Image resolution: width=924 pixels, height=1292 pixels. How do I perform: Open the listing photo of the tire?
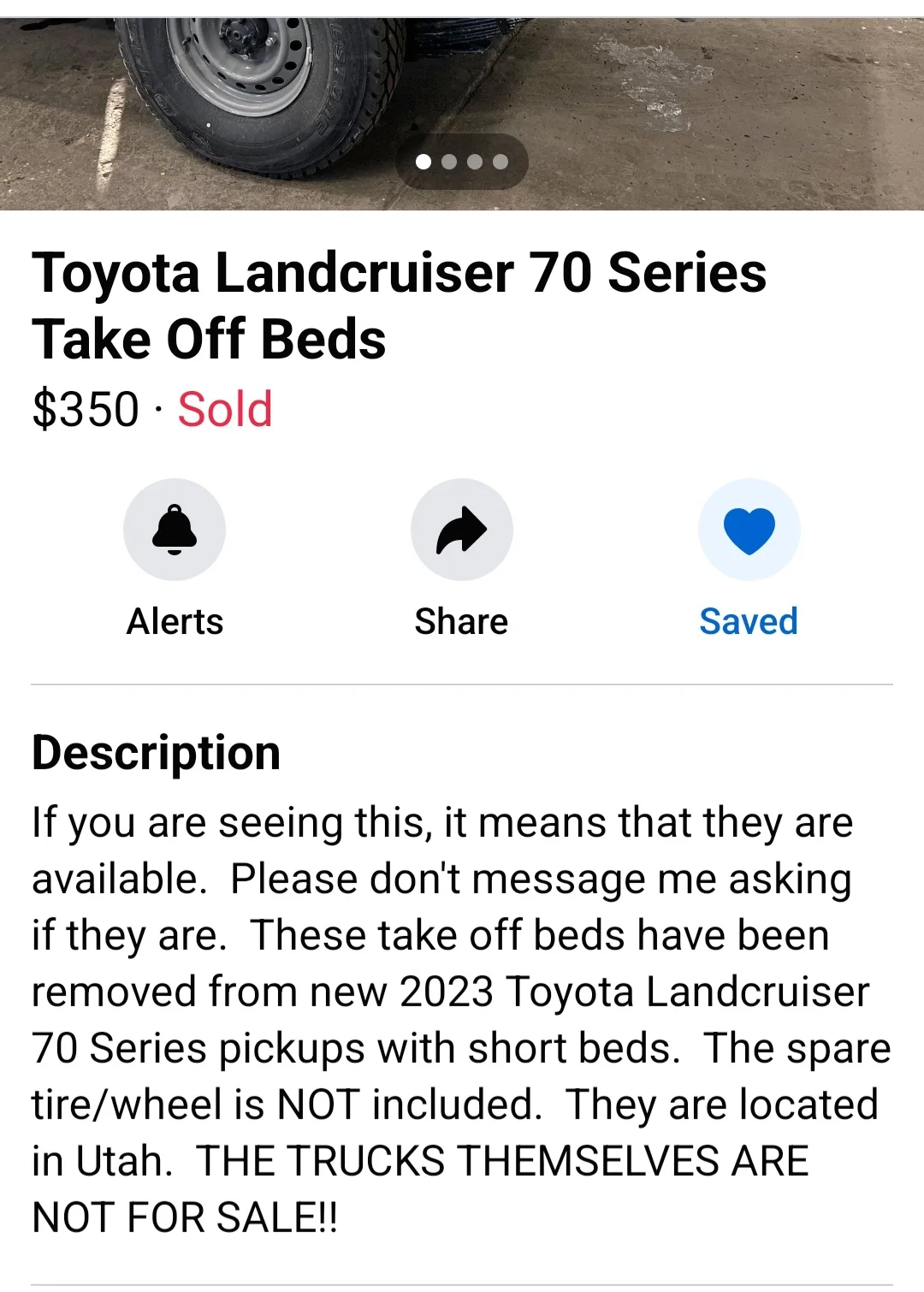(462, 86)
